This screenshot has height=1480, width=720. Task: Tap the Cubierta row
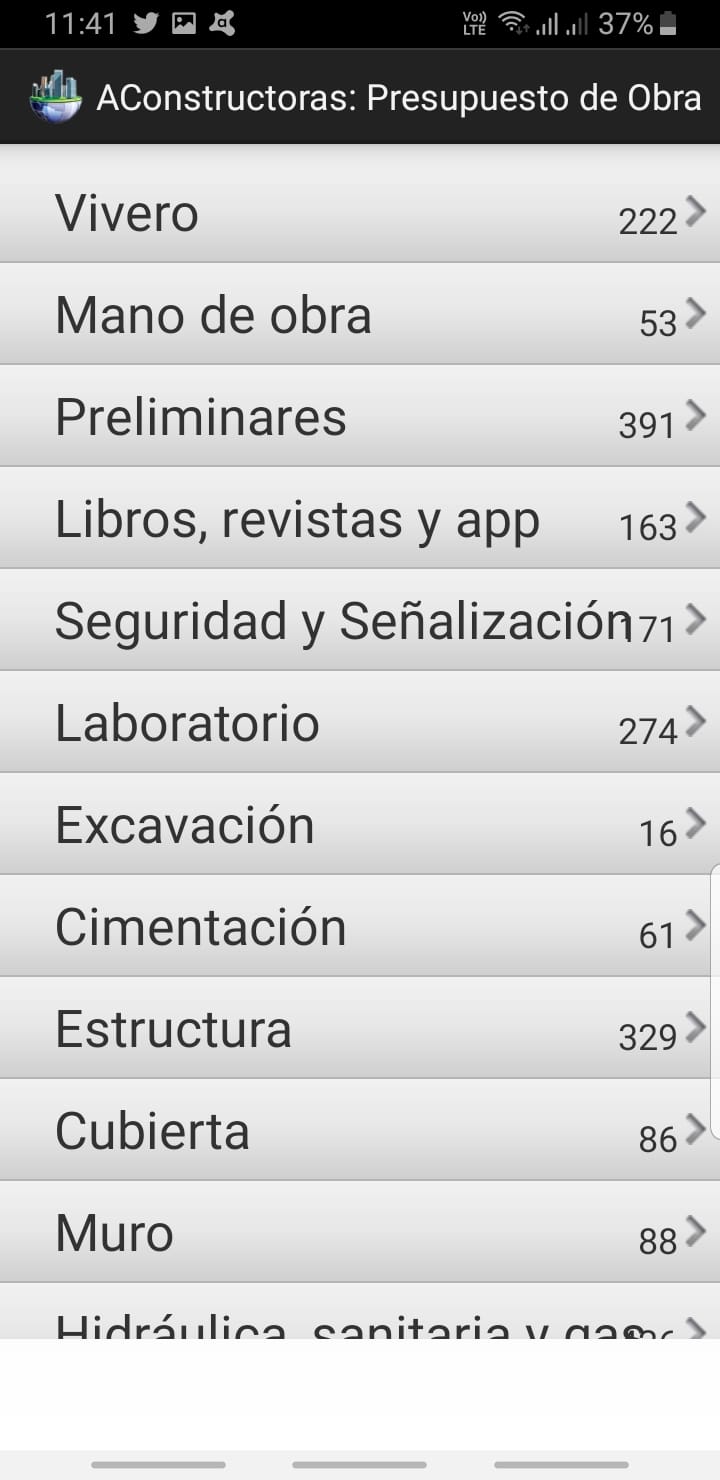coord(360,1130)
